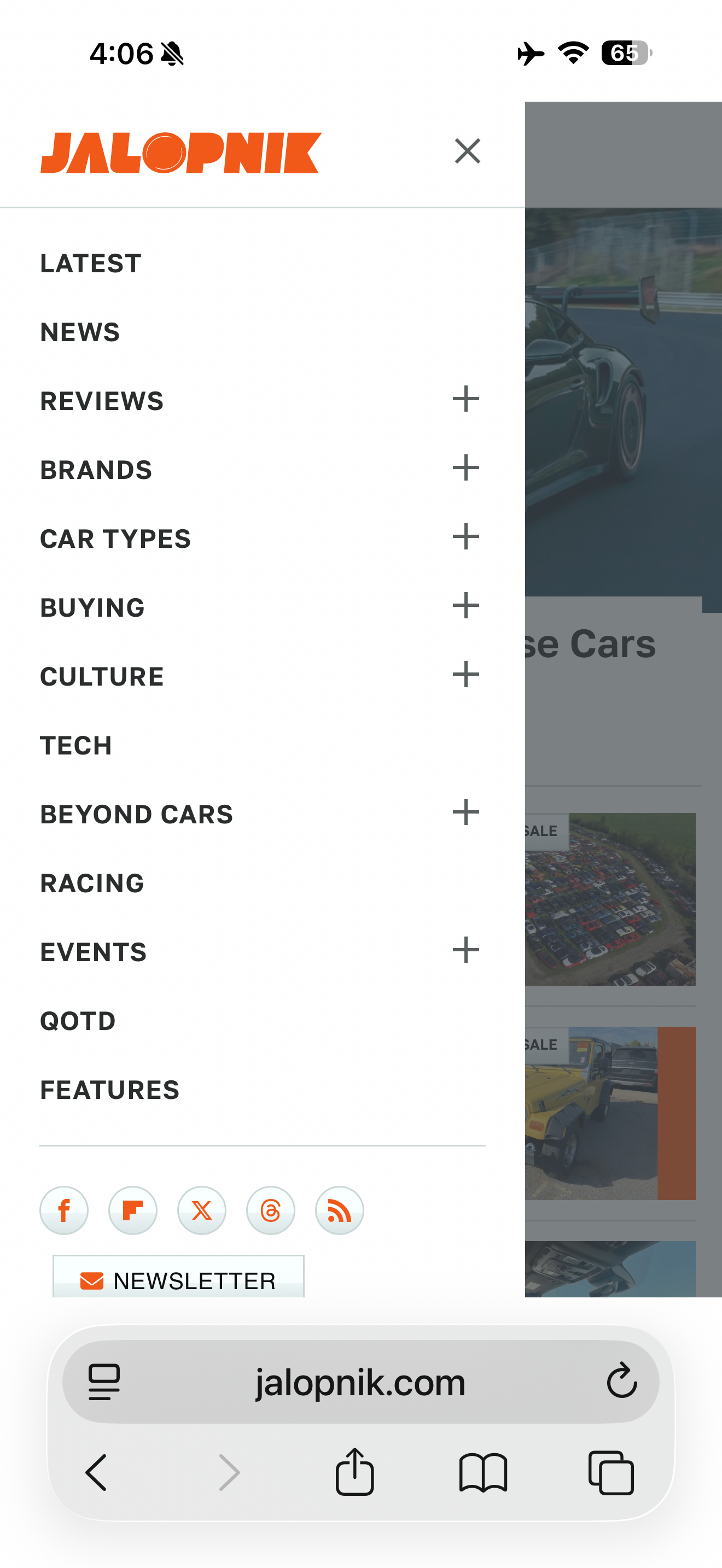Image resolution: width=722 pixels, height=1568 pixels.
Task: Open Jalopnik's X profile
Action: 201,1210
